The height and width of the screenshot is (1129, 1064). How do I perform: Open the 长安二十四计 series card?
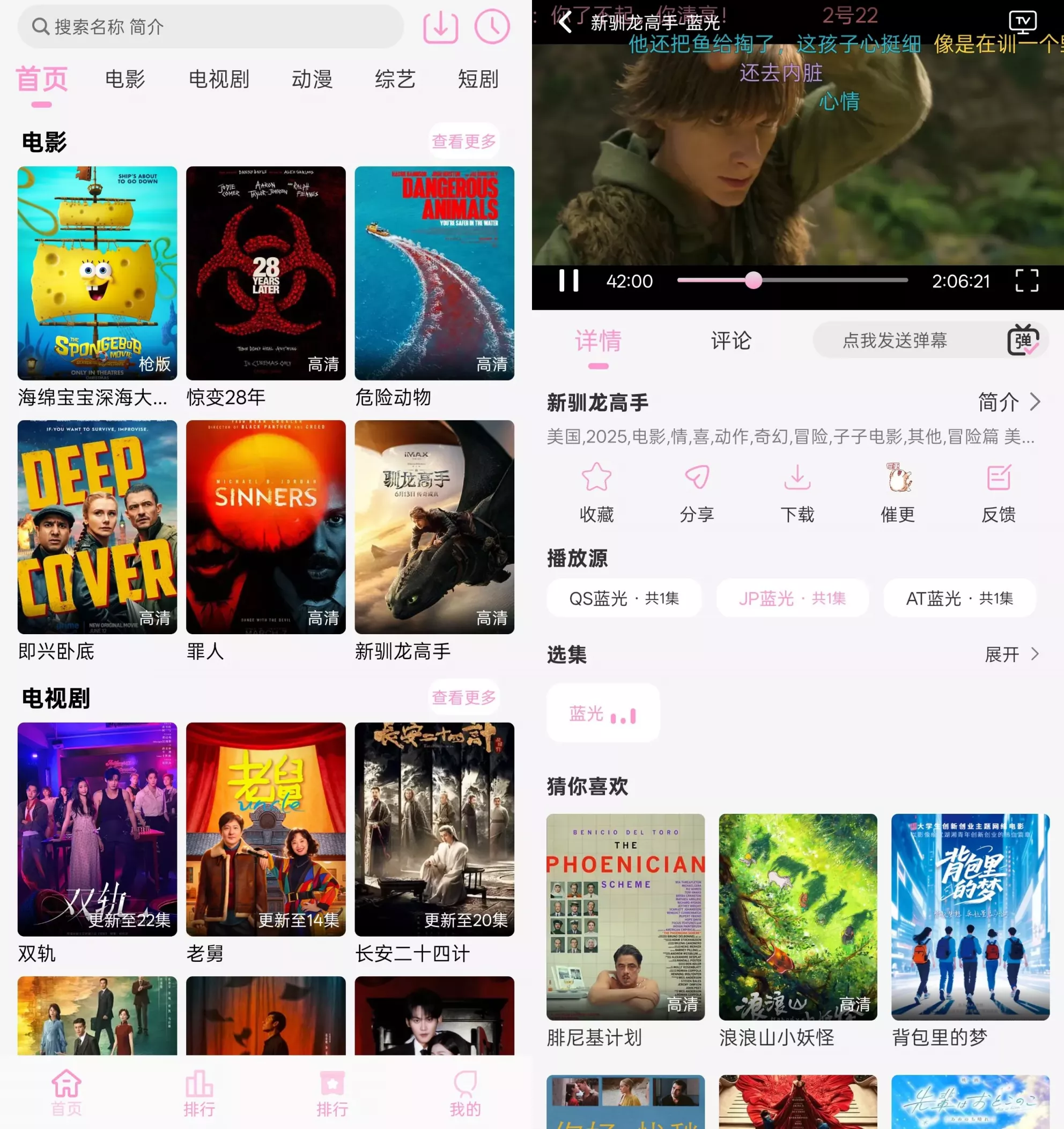tap(434, 829)
